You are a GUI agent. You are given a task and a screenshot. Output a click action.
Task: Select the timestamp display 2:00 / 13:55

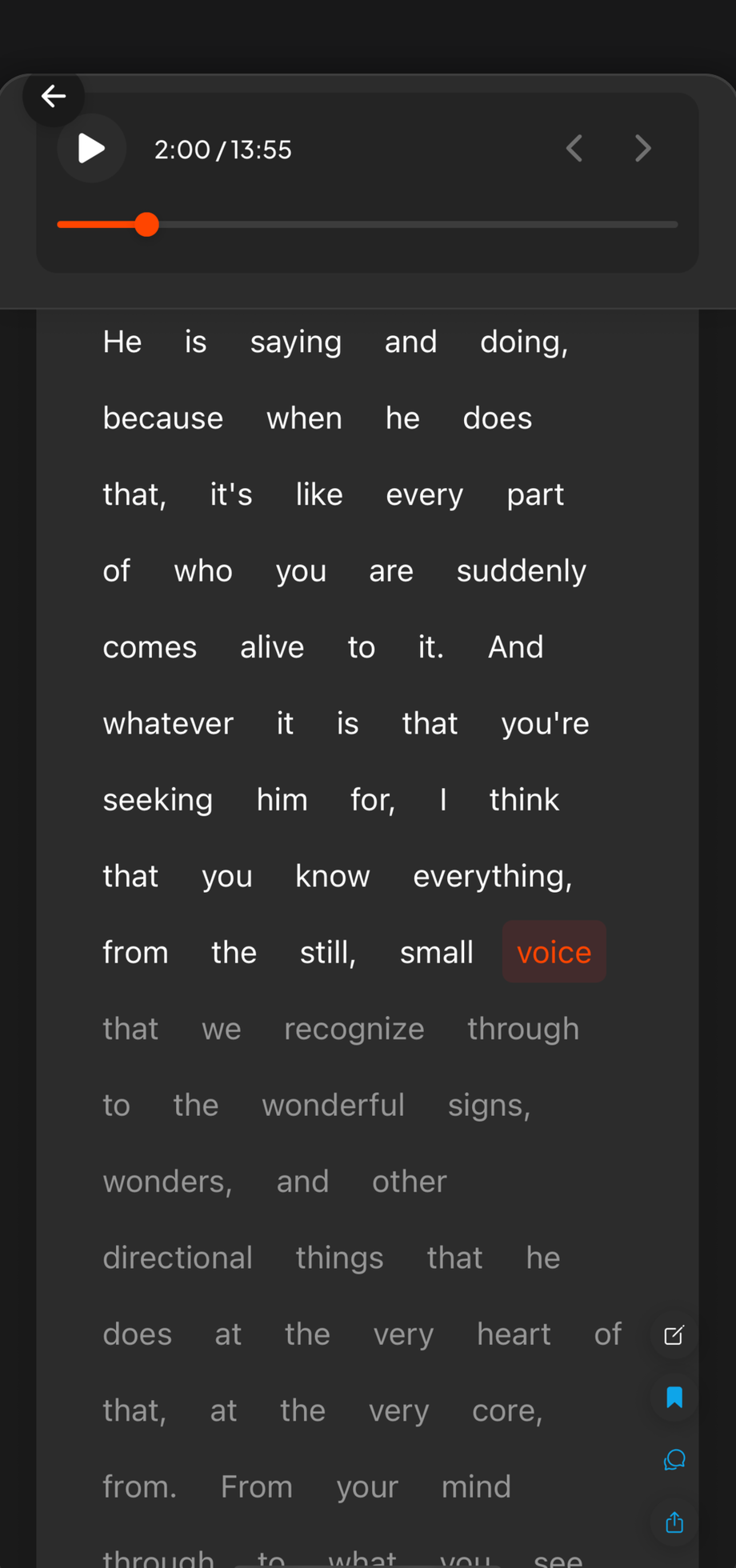223,149
